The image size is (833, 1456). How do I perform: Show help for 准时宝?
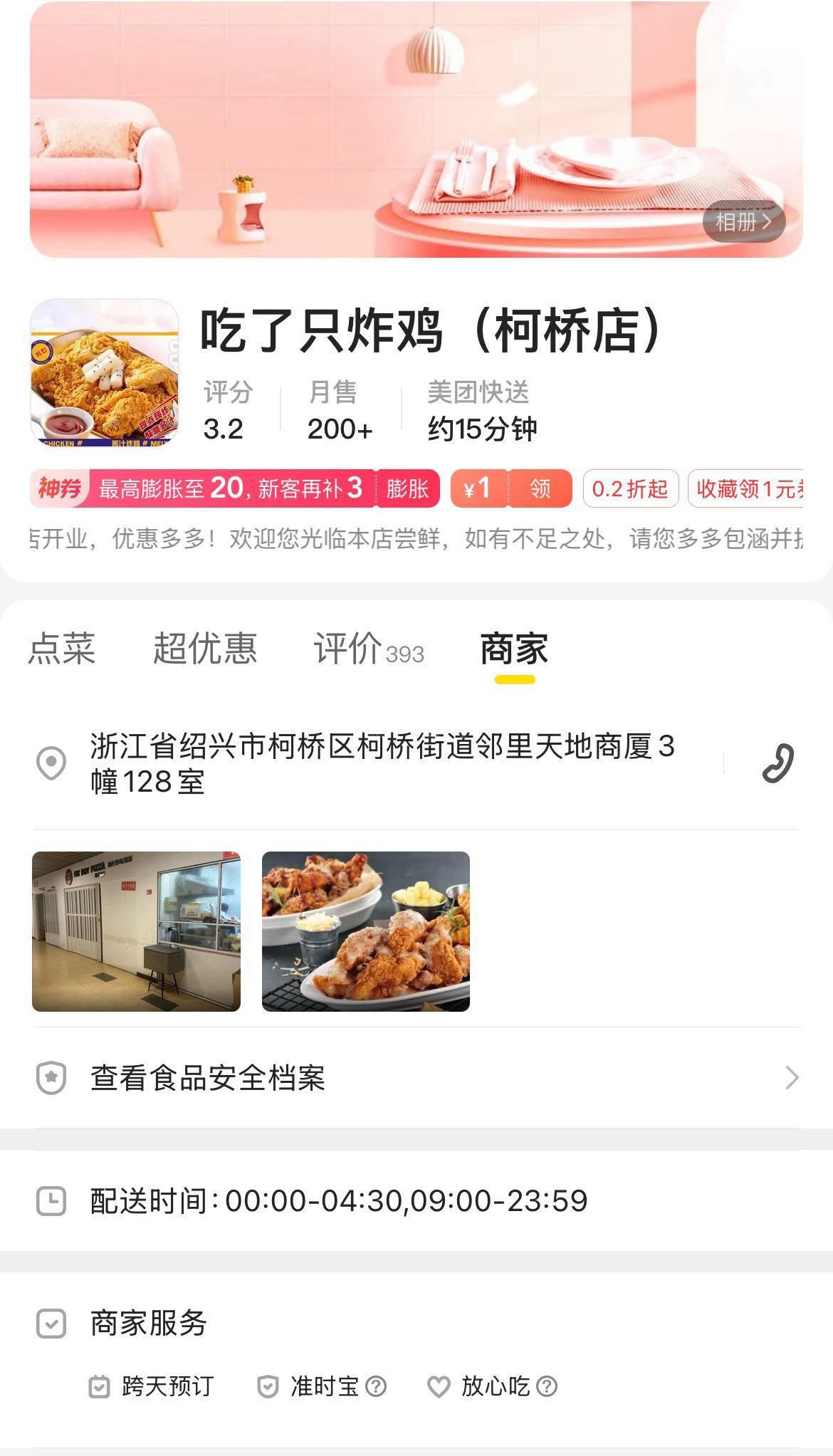[x=376, y=1386]
